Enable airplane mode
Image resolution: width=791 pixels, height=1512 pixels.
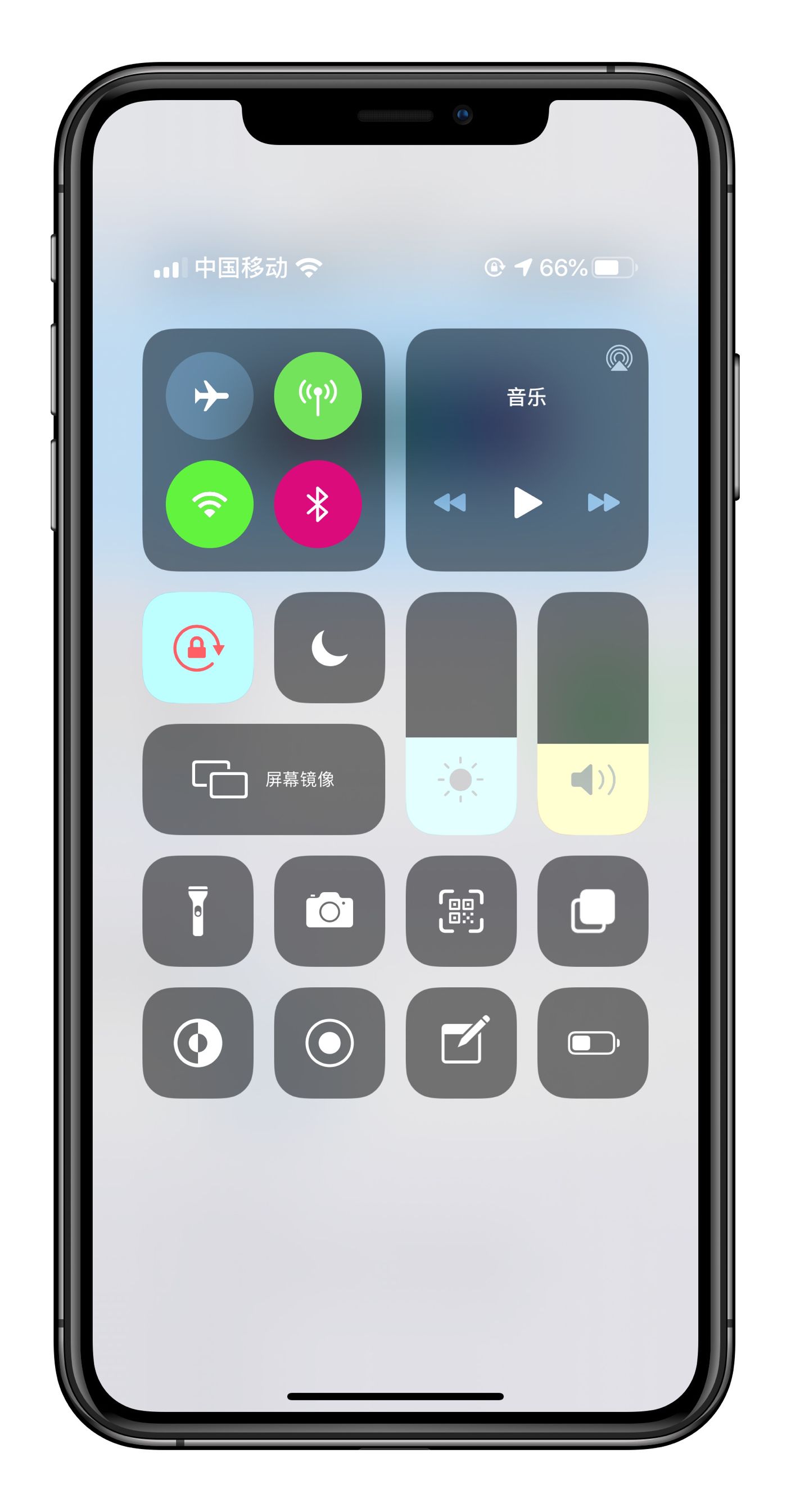(210, 395)
